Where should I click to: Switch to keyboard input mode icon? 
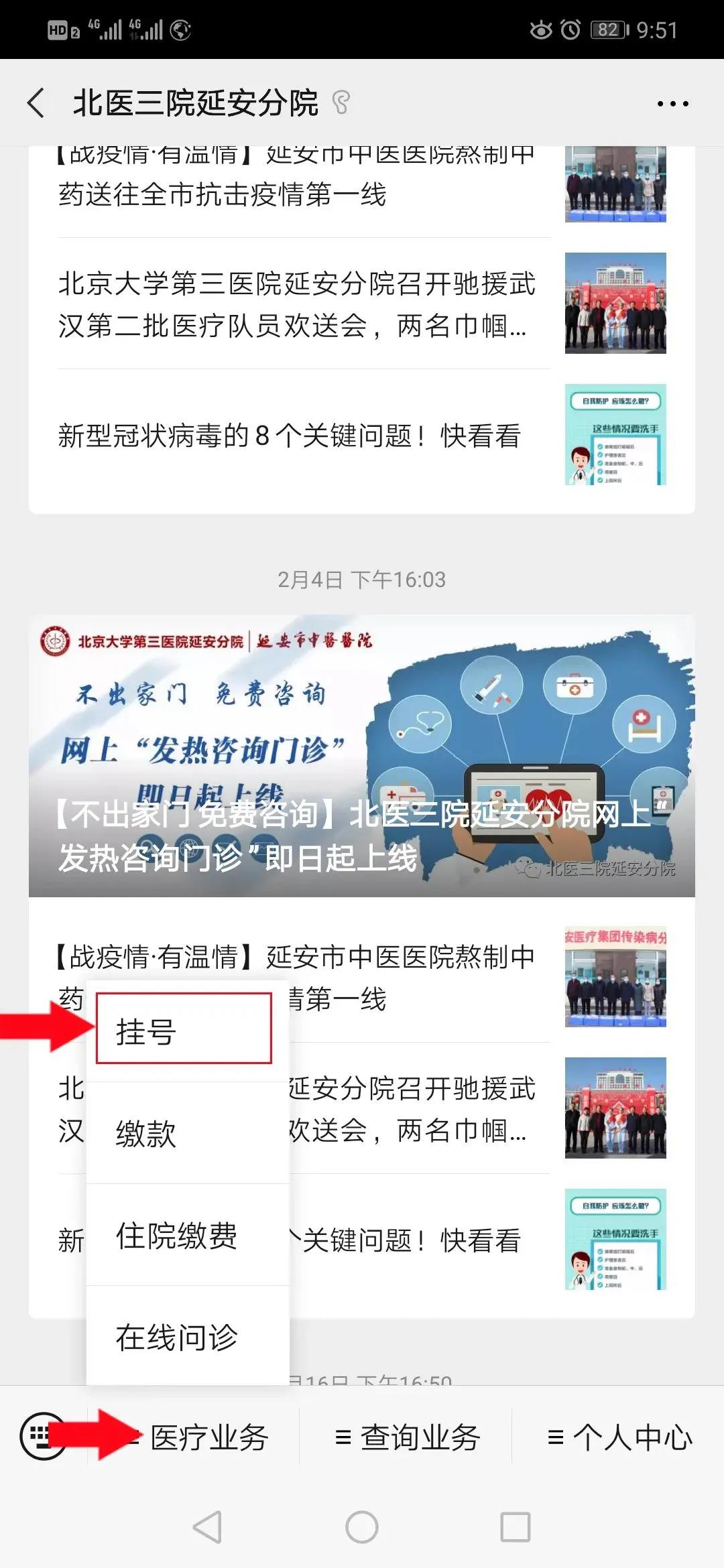click(42, 1436)
